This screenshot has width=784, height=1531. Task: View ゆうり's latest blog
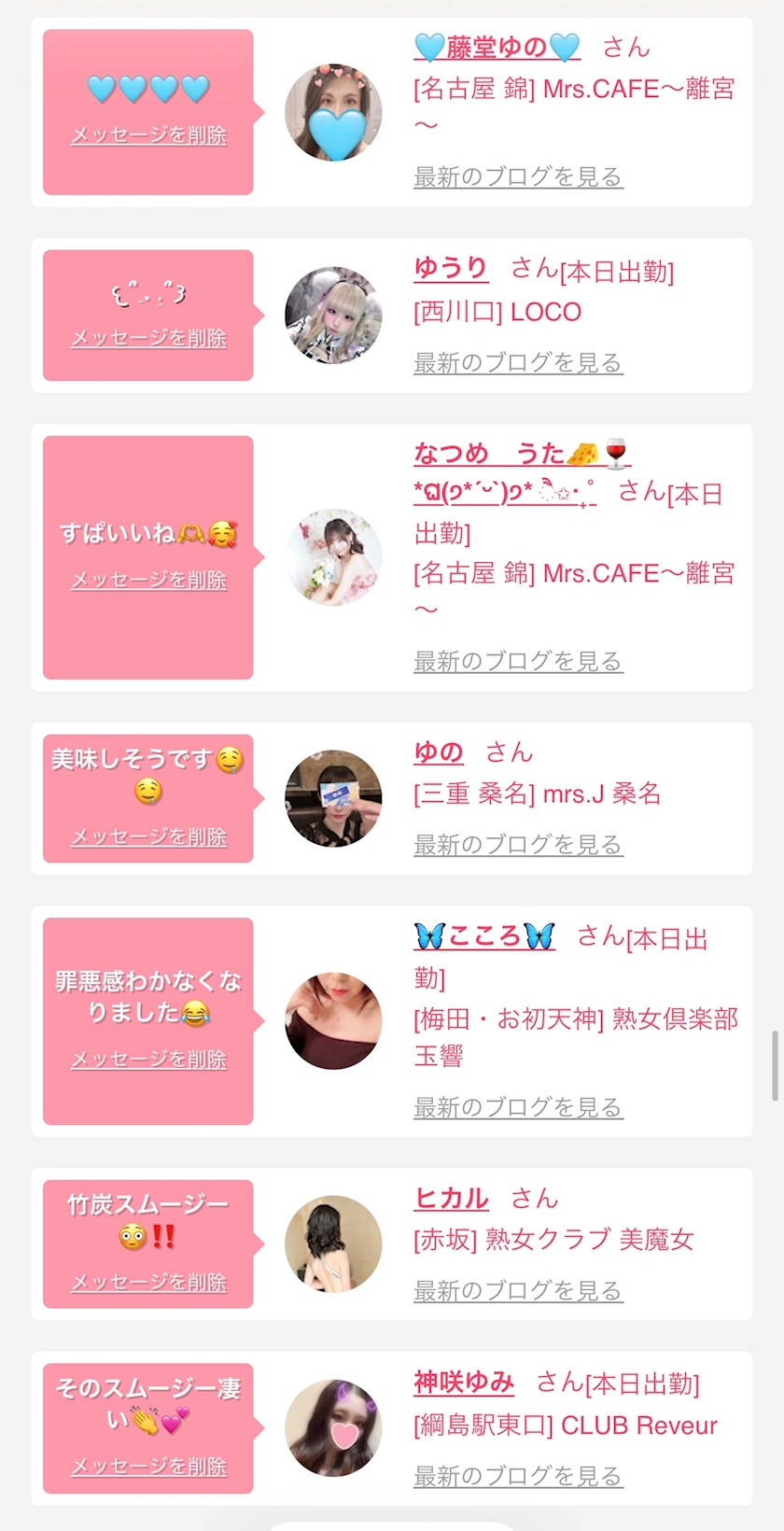518,362
